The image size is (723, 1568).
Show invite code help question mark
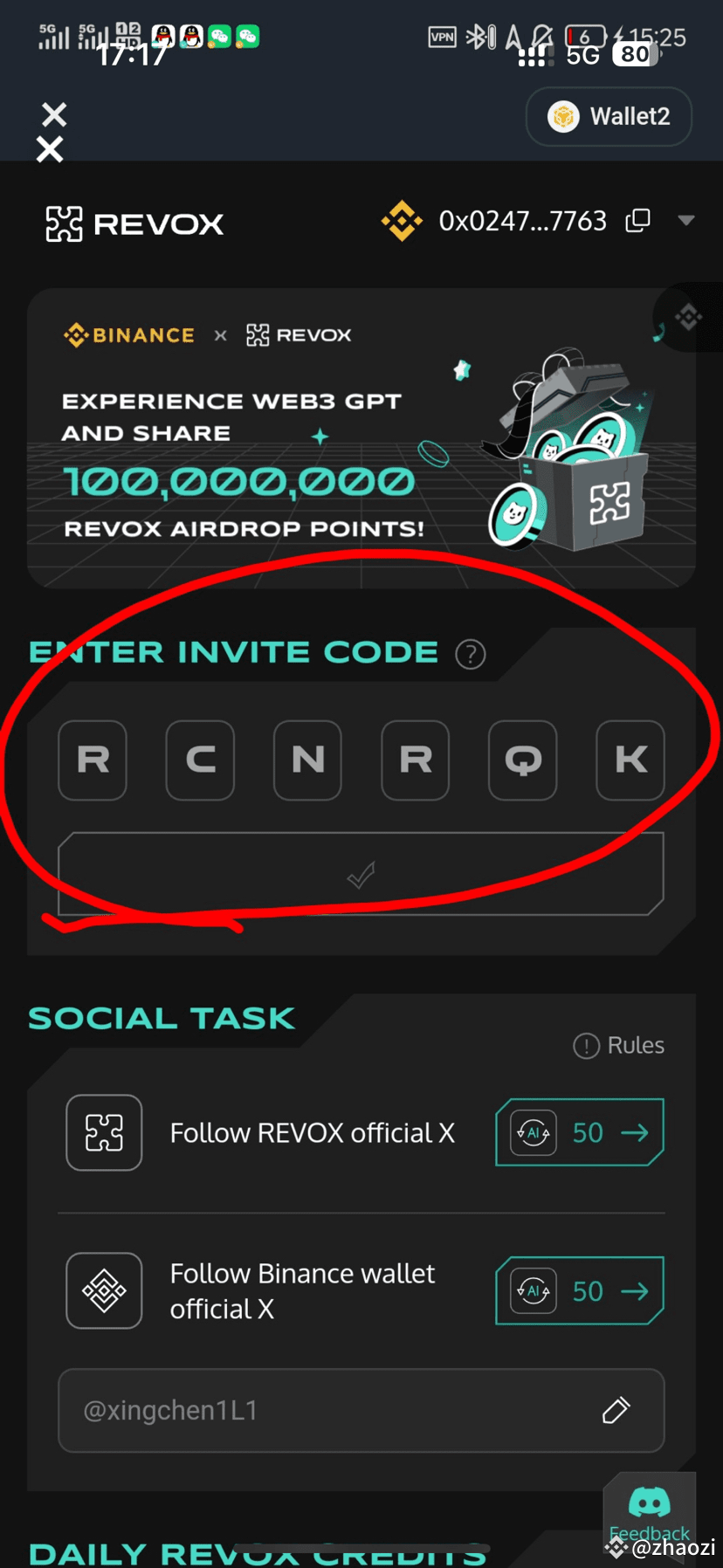pos(471,654)
